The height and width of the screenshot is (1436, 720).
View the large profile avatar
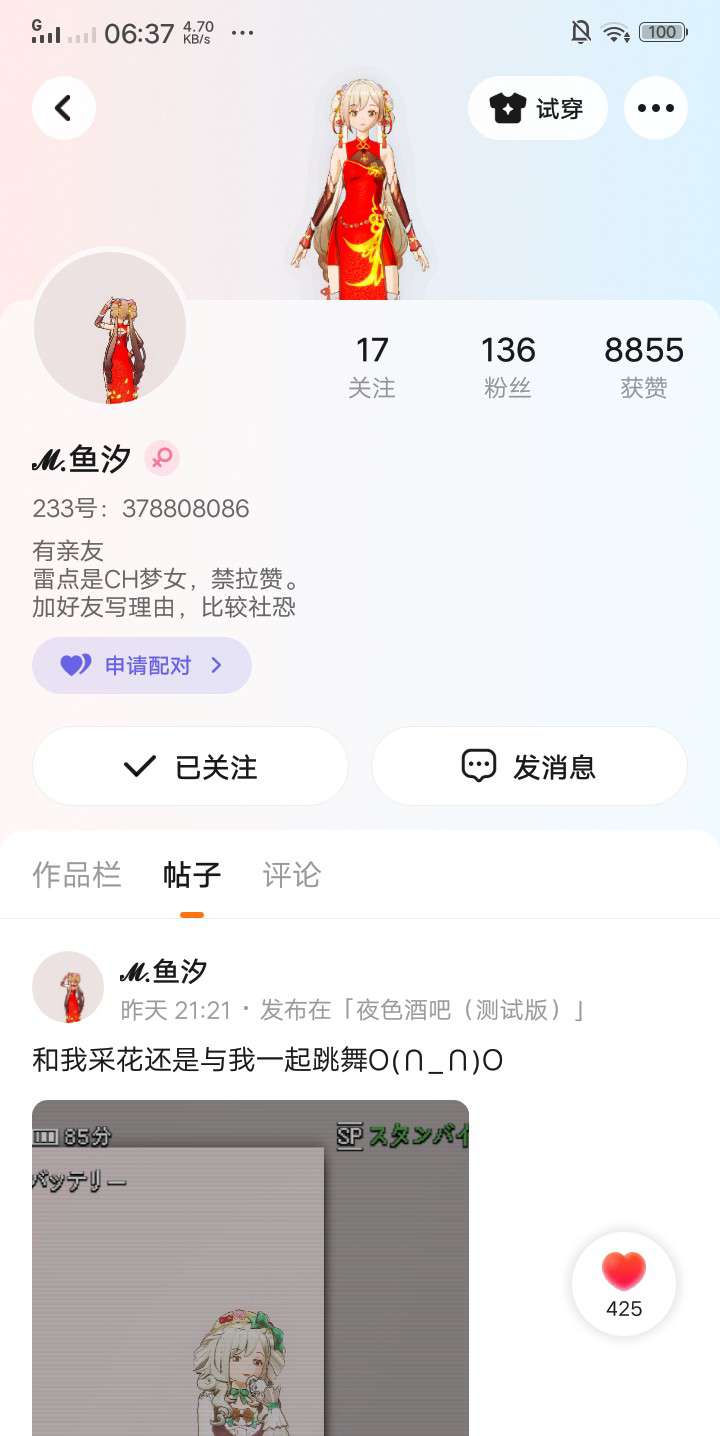pyautogui.click(x=110, y=328)
